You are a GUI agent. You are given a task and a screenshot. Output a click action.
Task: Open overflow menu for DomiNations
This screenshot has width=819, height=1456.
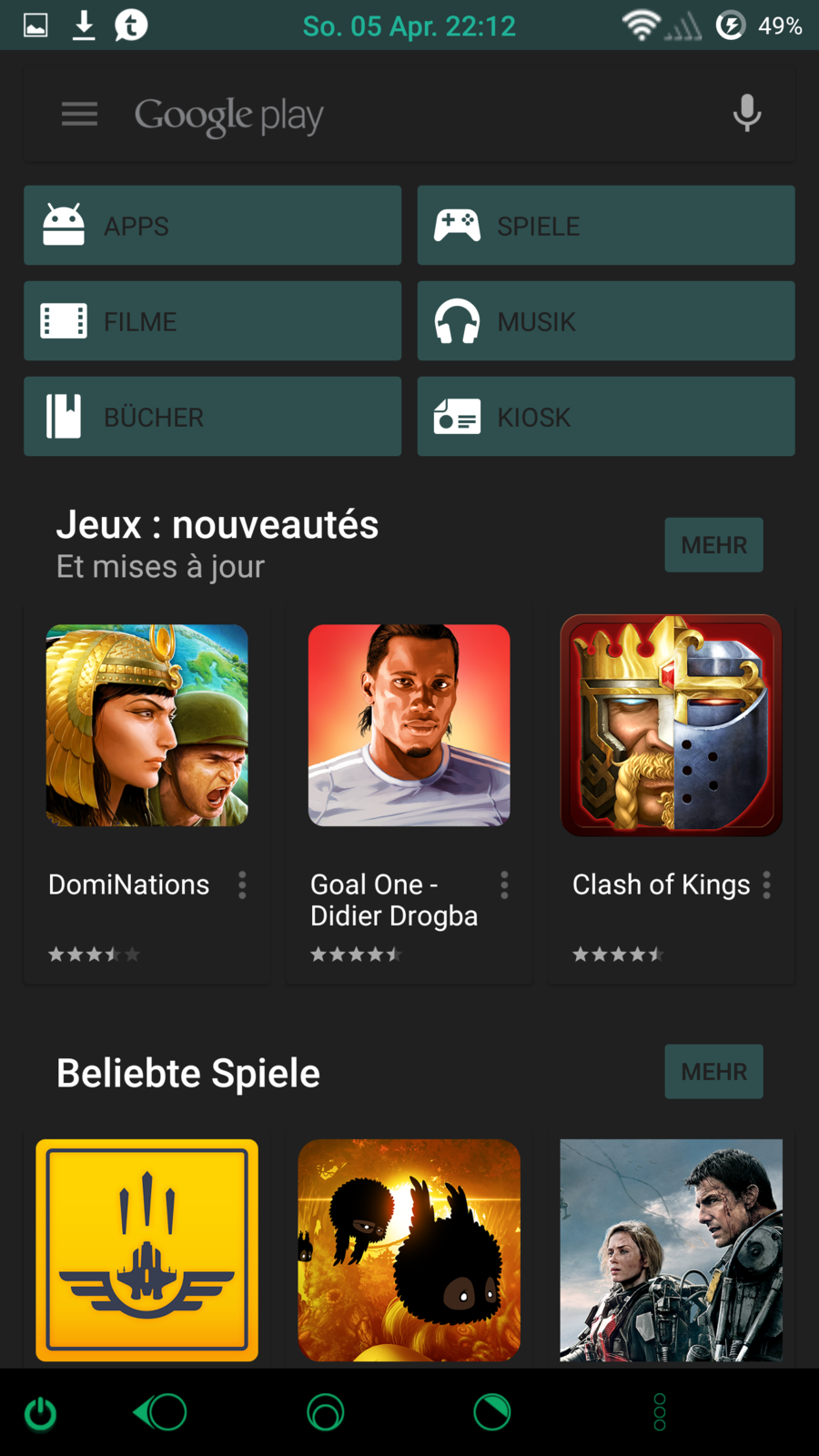242,885
